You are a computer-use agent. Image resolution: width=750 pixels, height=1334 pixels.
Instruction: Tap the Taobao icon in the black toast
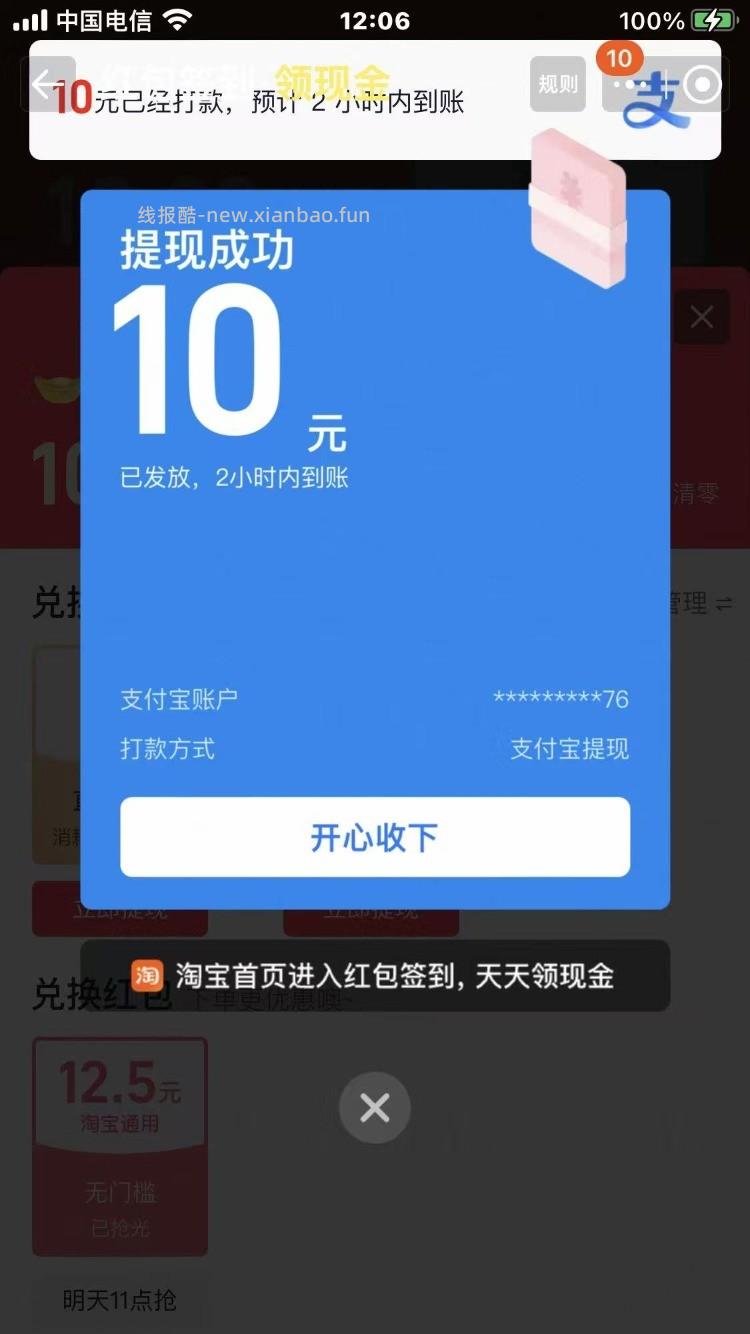(145, 975)
